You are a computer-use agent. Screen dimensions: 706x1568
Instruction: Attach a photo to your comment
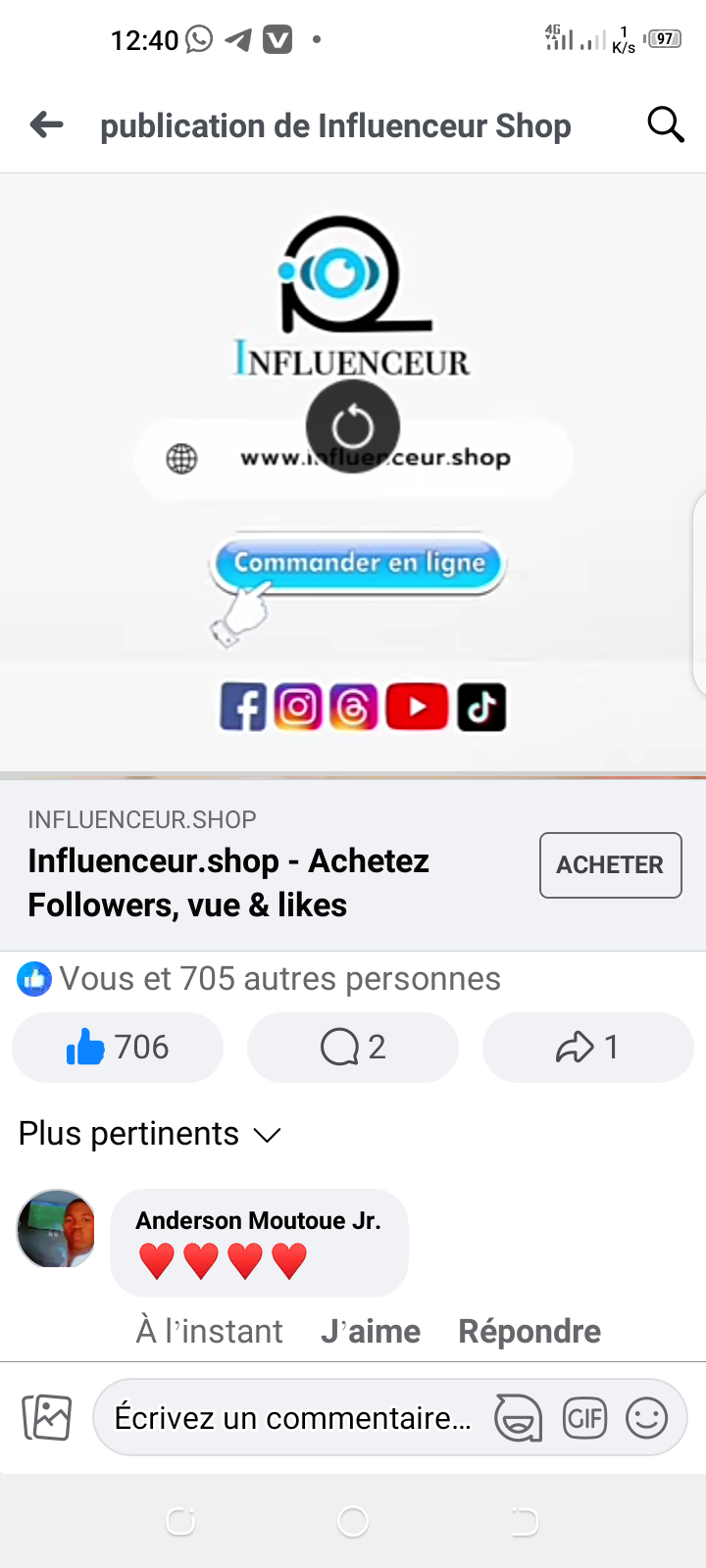[47, 1417]
